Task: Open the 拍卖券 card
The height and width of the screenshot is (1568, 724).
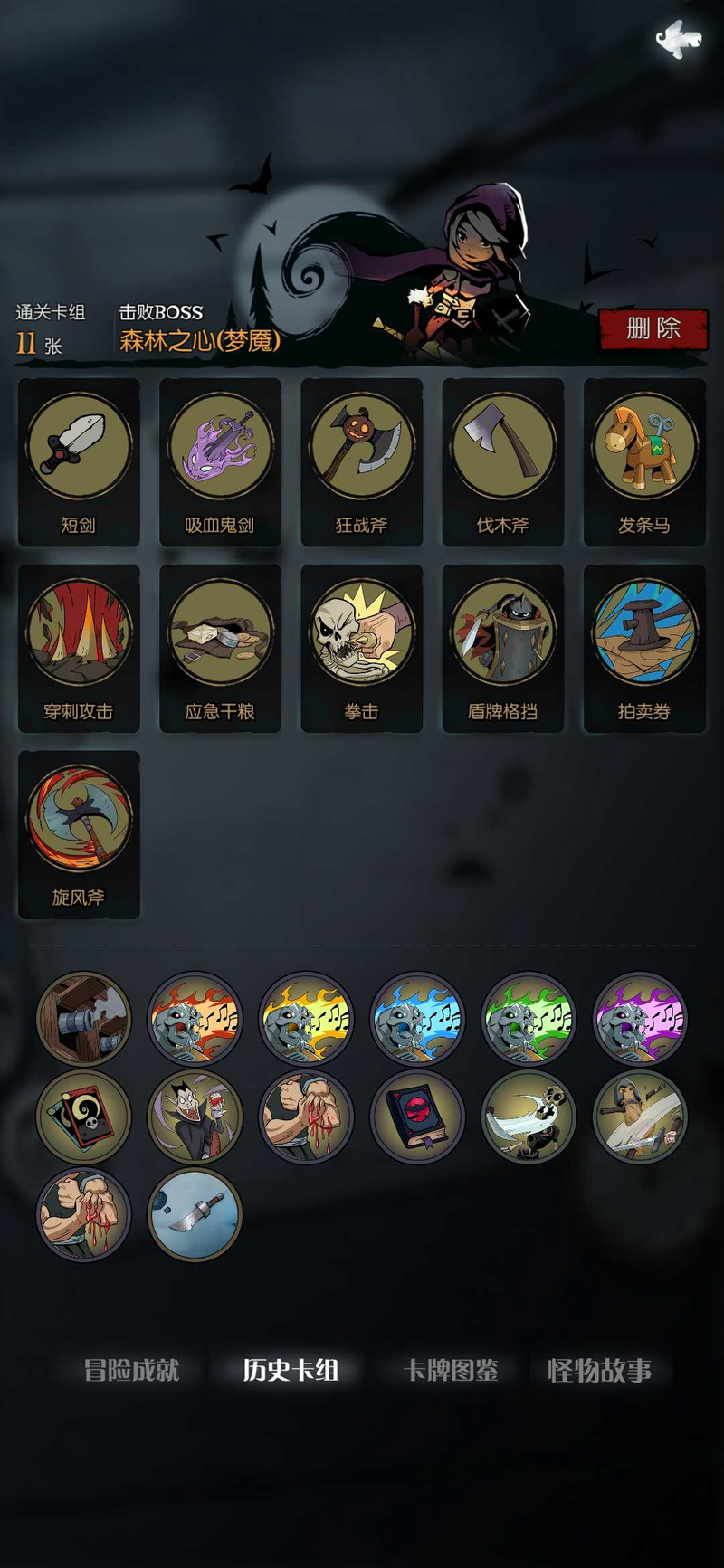Action: pyautogui.click(x=643, y=648)
